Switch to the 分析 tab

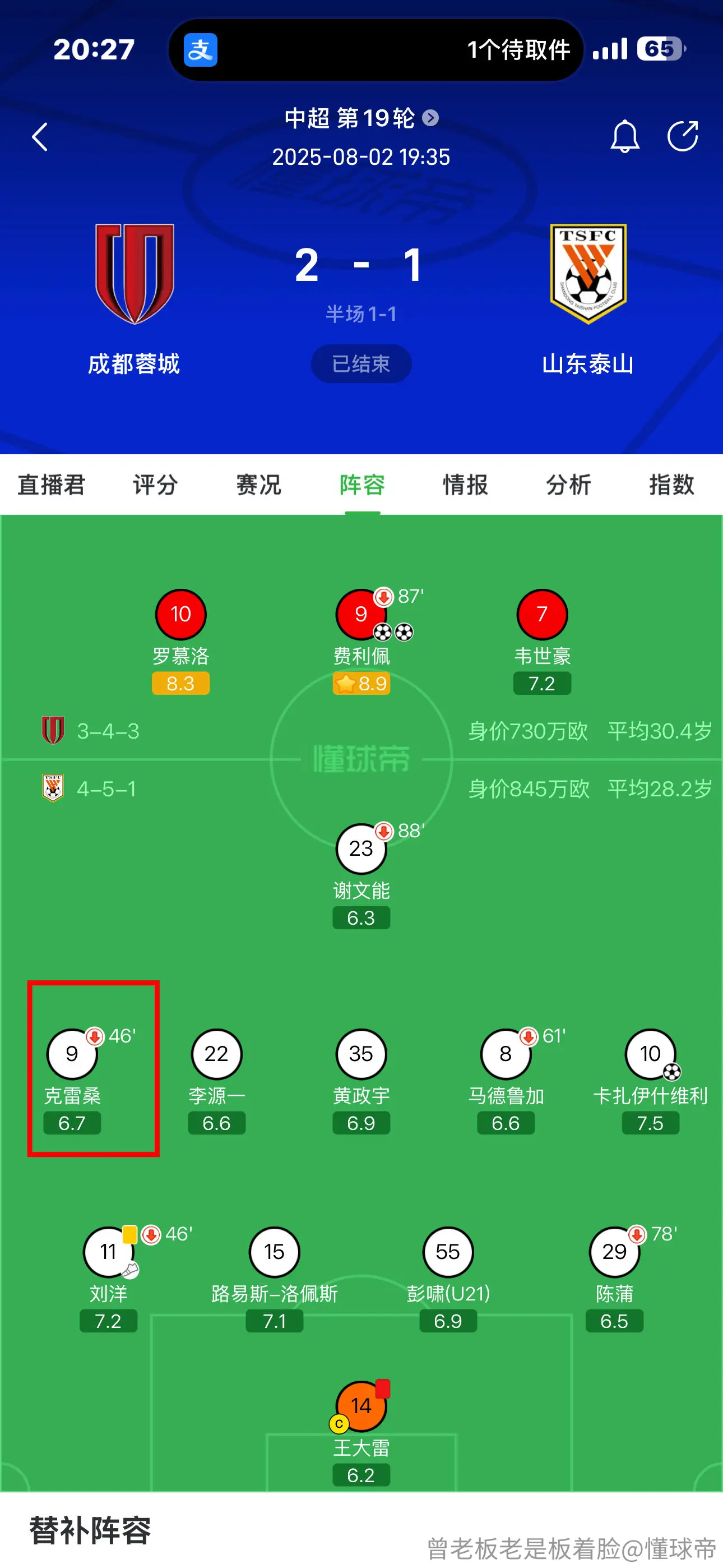tap(568, 485)
